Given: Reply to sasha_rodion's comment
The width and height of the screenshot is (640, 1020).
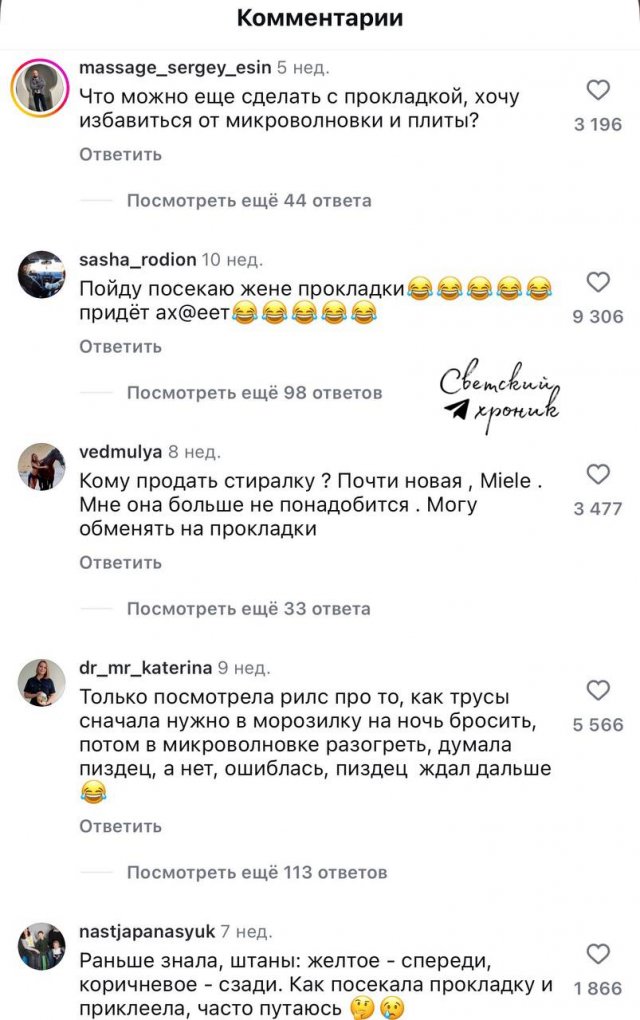Looking at the screenshot, I should (120, 347).
